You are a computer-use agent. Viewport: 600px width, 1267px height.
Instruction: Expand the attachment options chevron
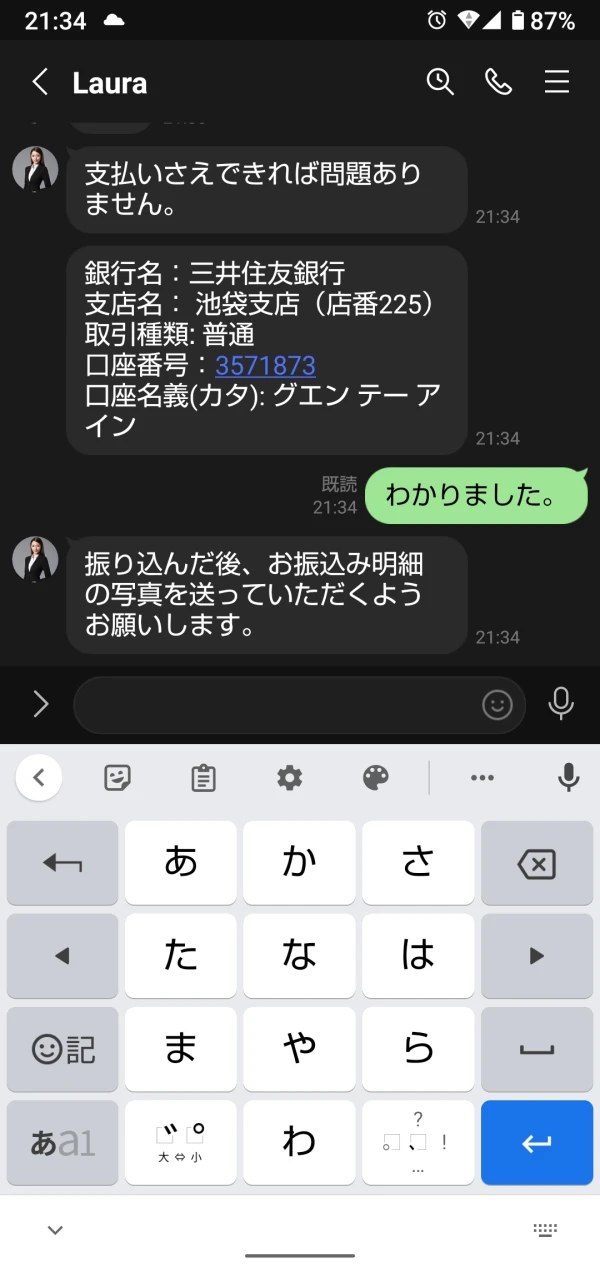pos(40,704)
